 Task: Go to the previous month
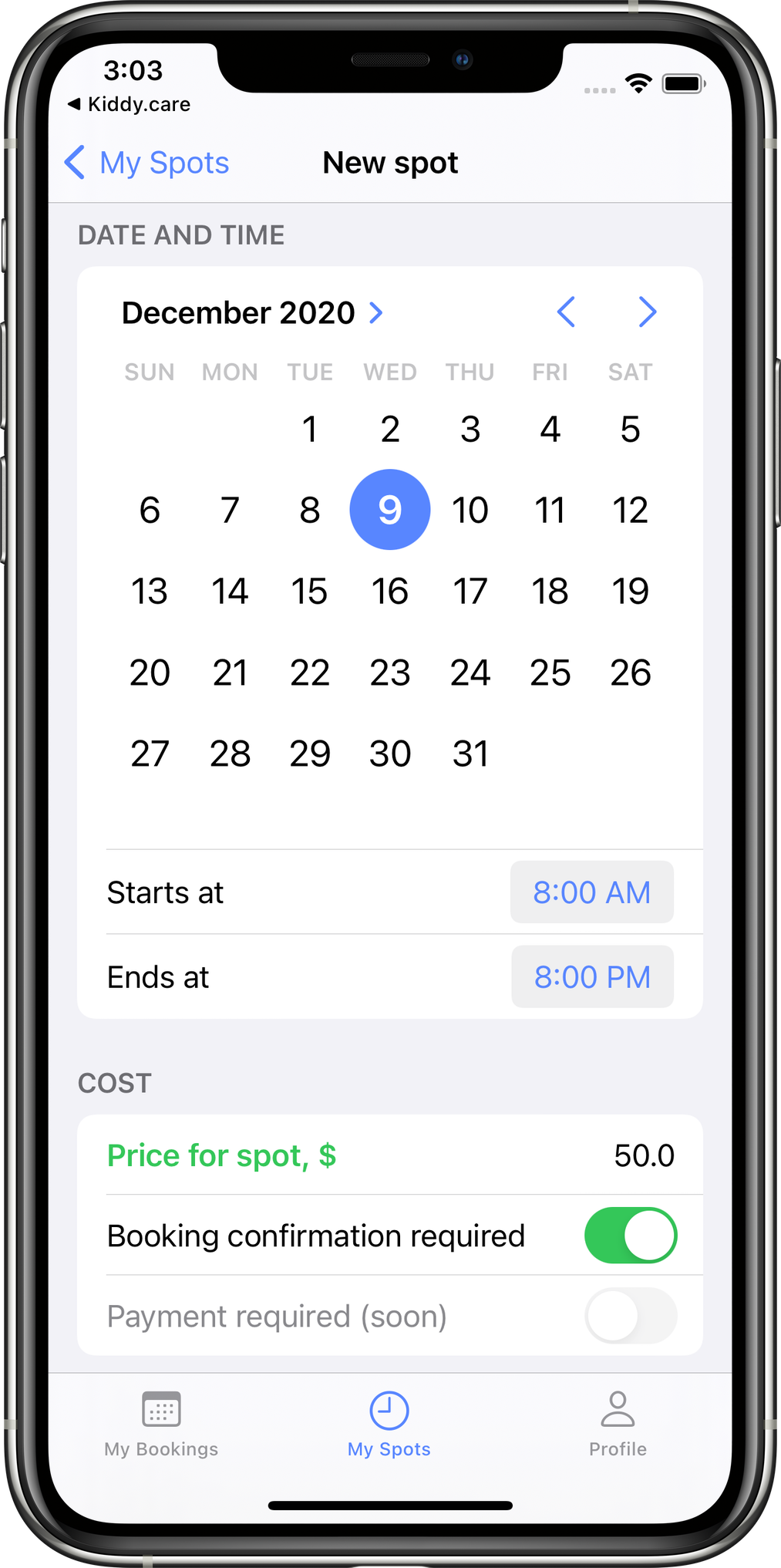point(566,312)
